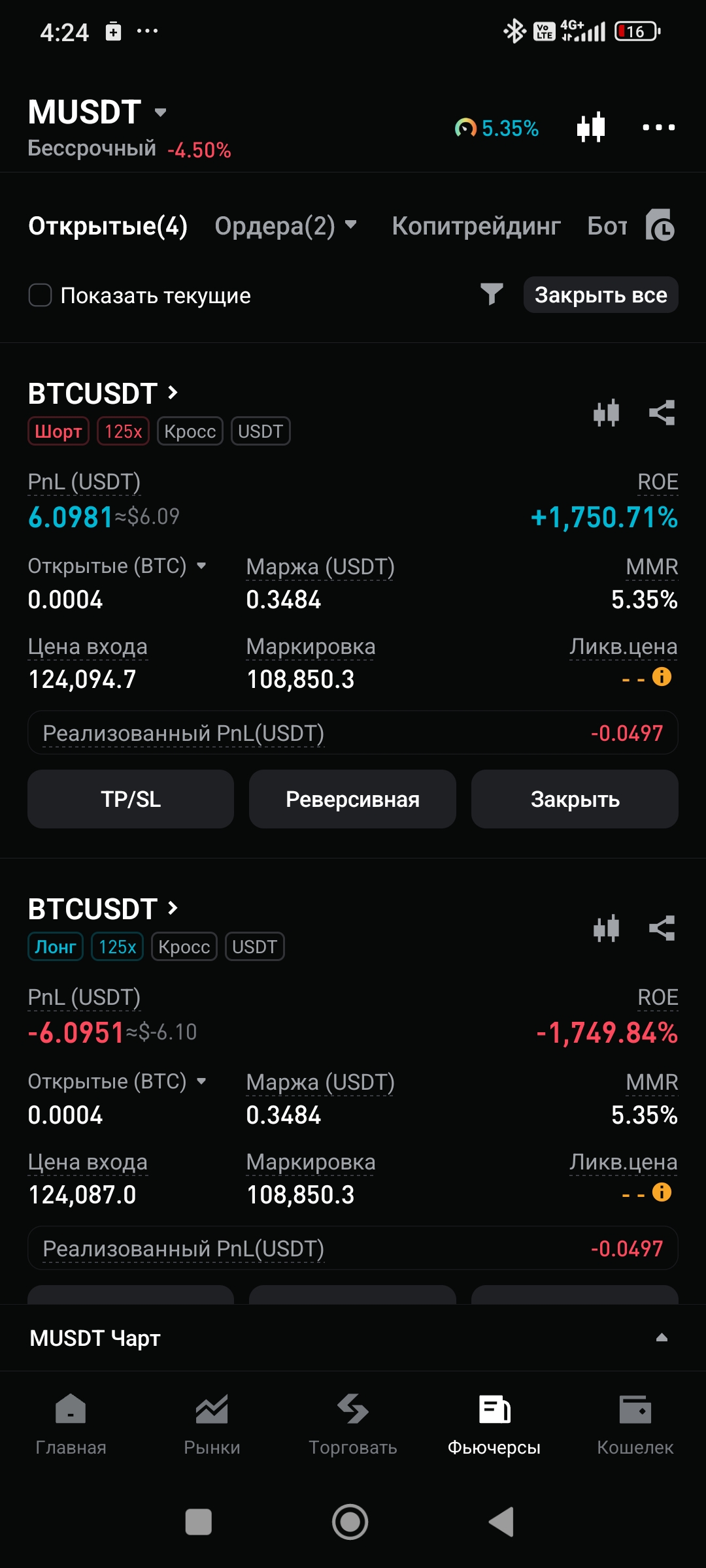Open the positions filter funnel
The width and height of the screenshot is (706, 1568).
coord(492,295)
